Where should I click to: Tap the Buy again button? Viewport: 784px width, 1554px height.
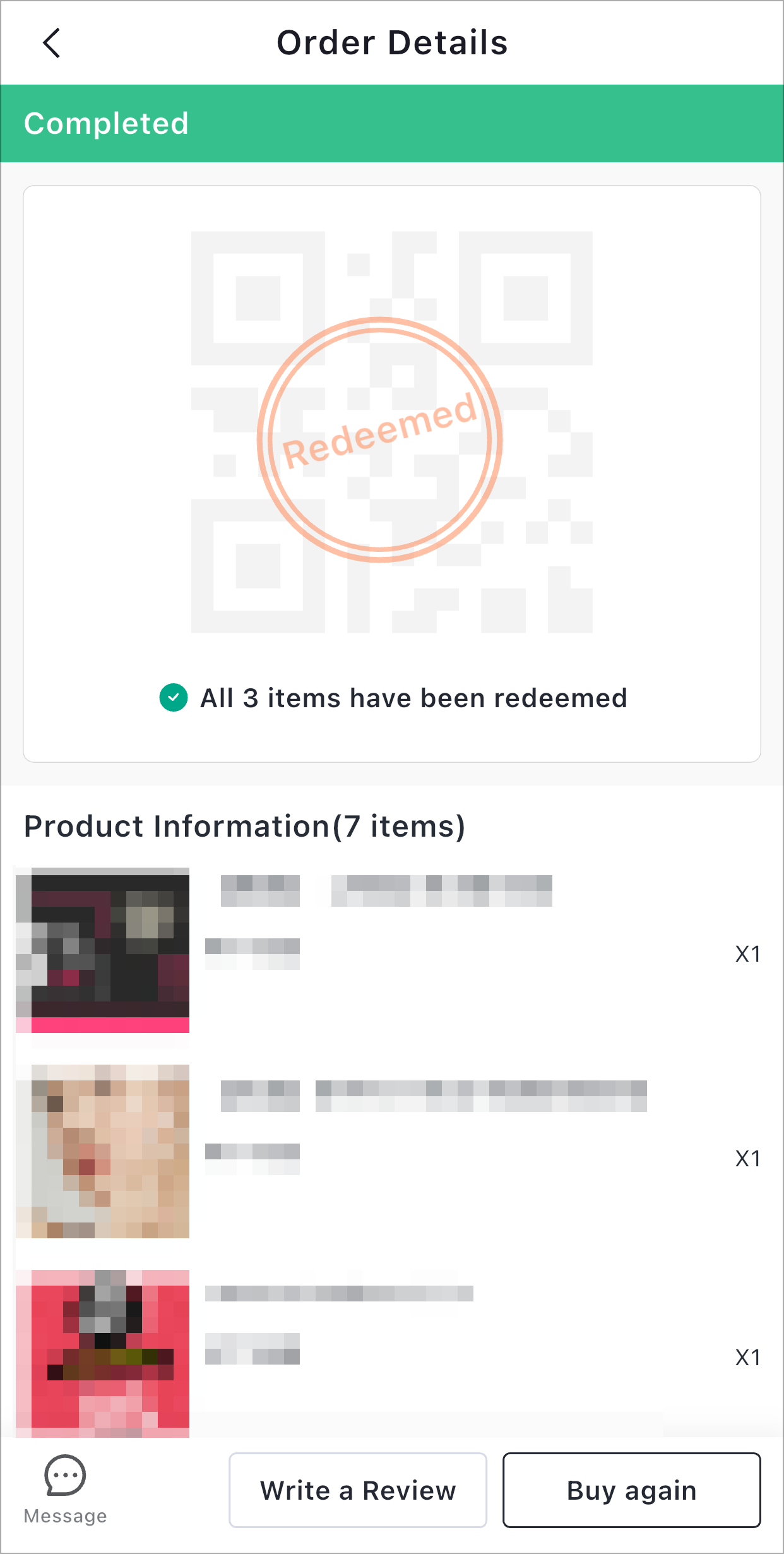632,1490
